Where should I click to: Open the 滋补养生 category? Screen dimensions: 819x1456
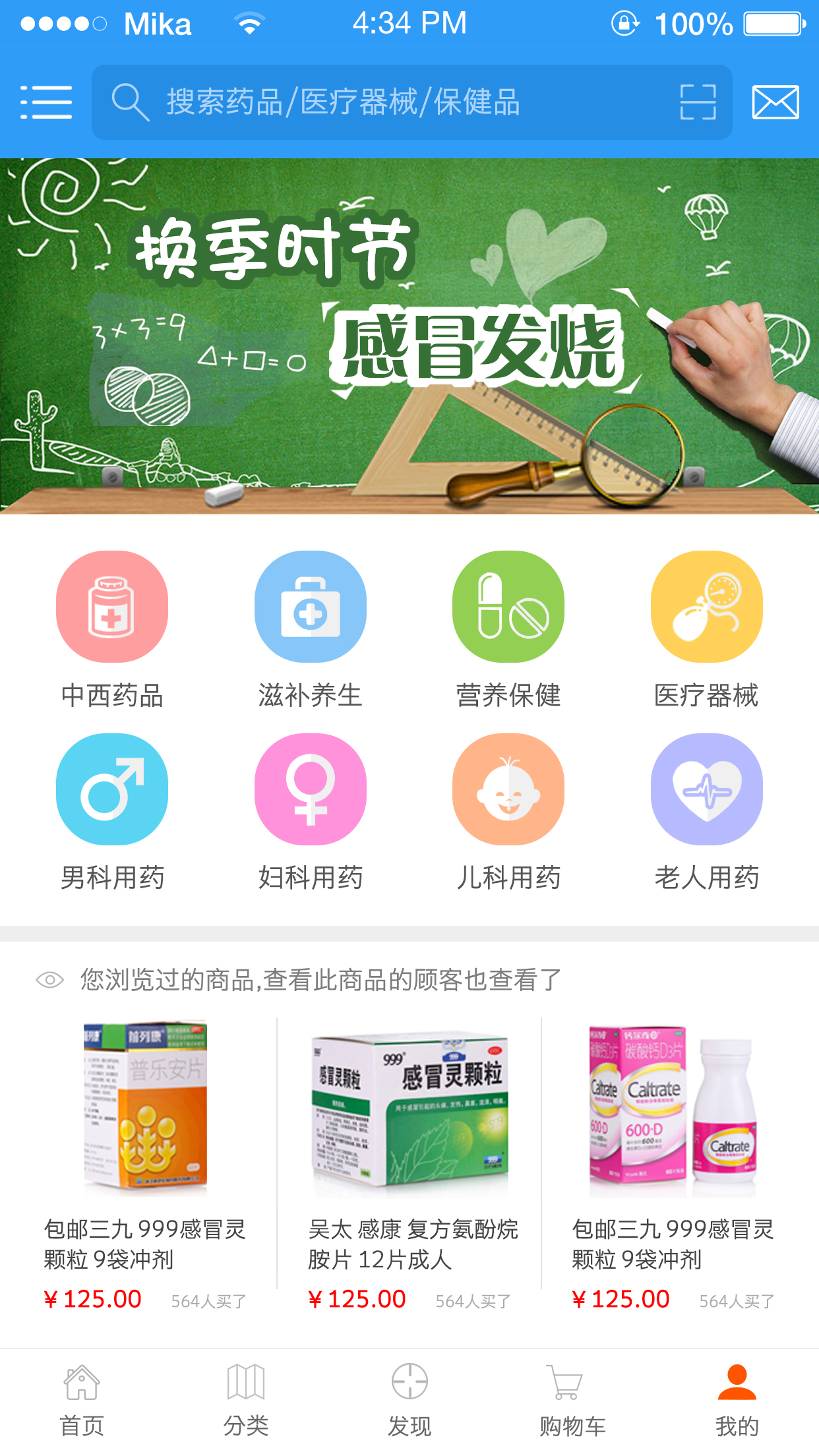(x=311, y=628)
